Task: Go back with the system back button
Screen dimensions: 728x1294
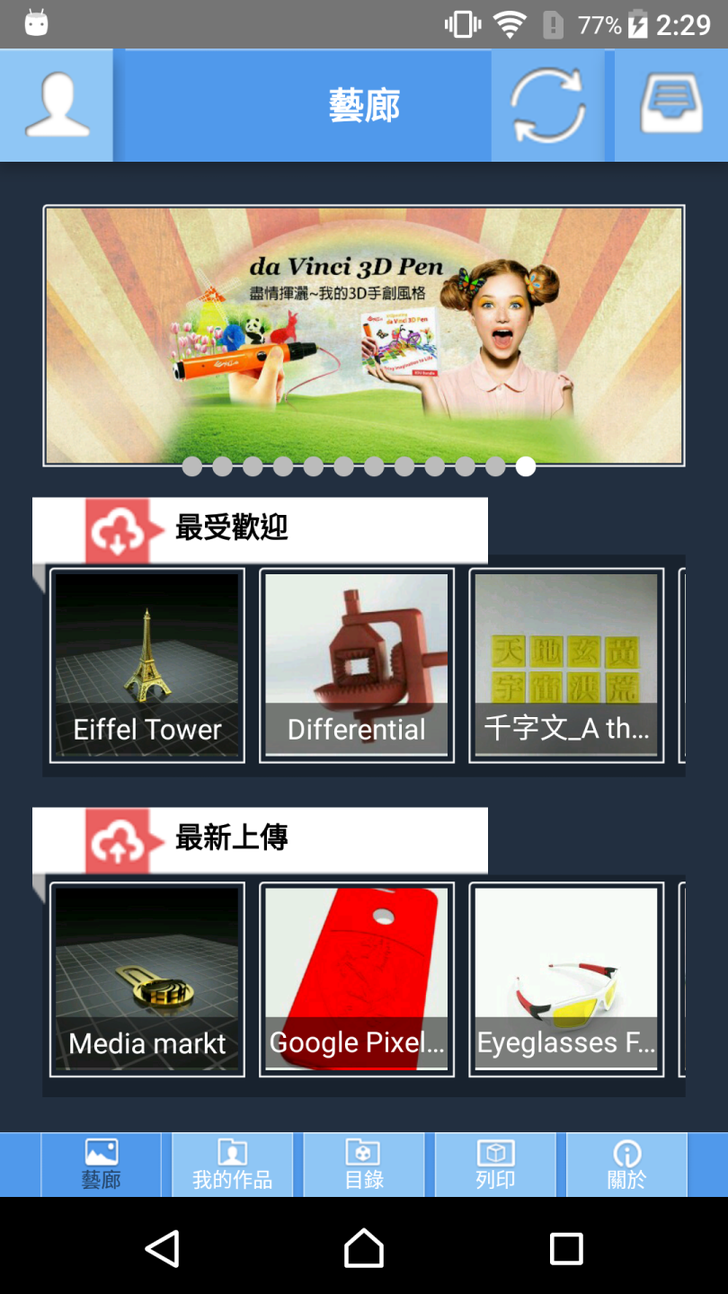Action: pyautogui.click(x=162, y=1248)
